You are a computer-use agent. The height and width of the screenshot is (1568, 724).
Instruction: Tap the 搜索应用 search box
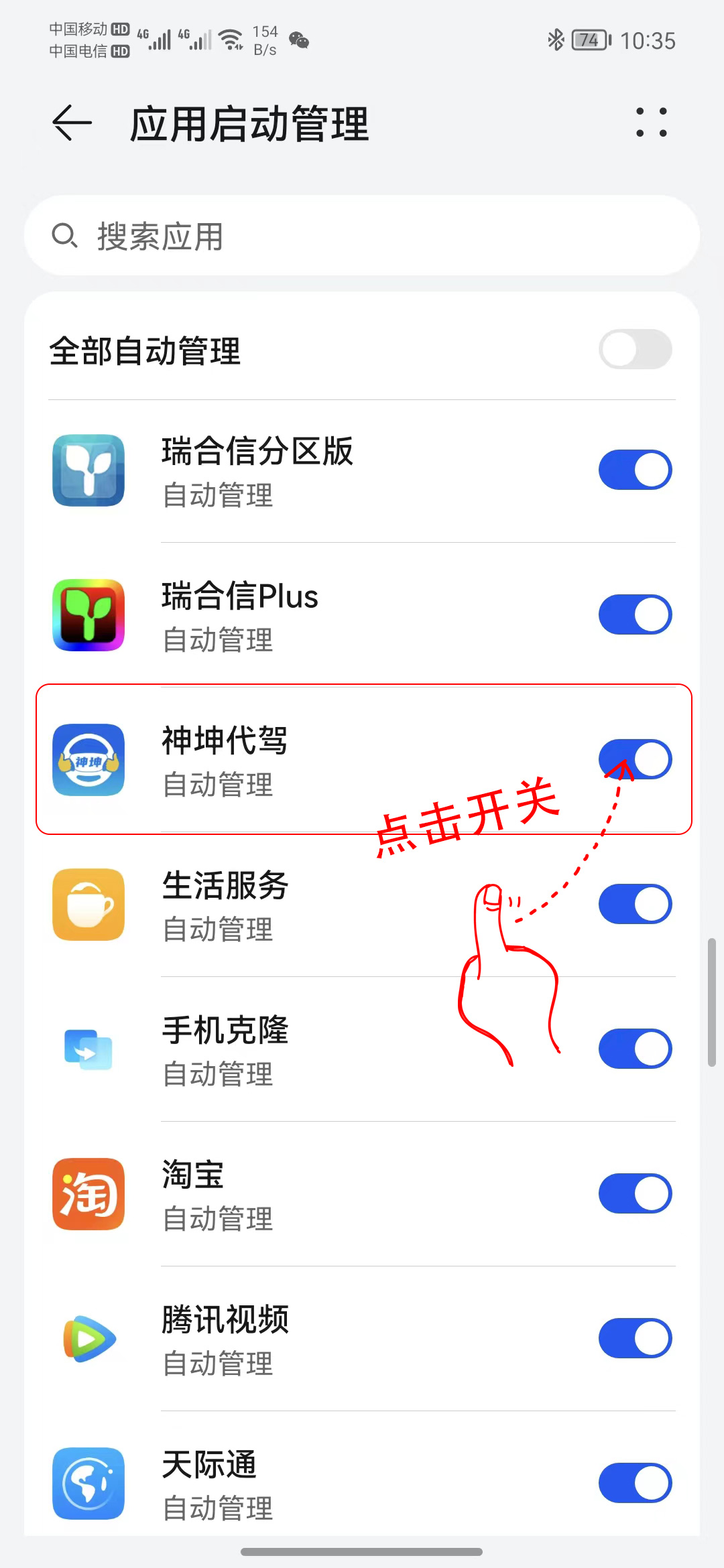tap(362, 236)
